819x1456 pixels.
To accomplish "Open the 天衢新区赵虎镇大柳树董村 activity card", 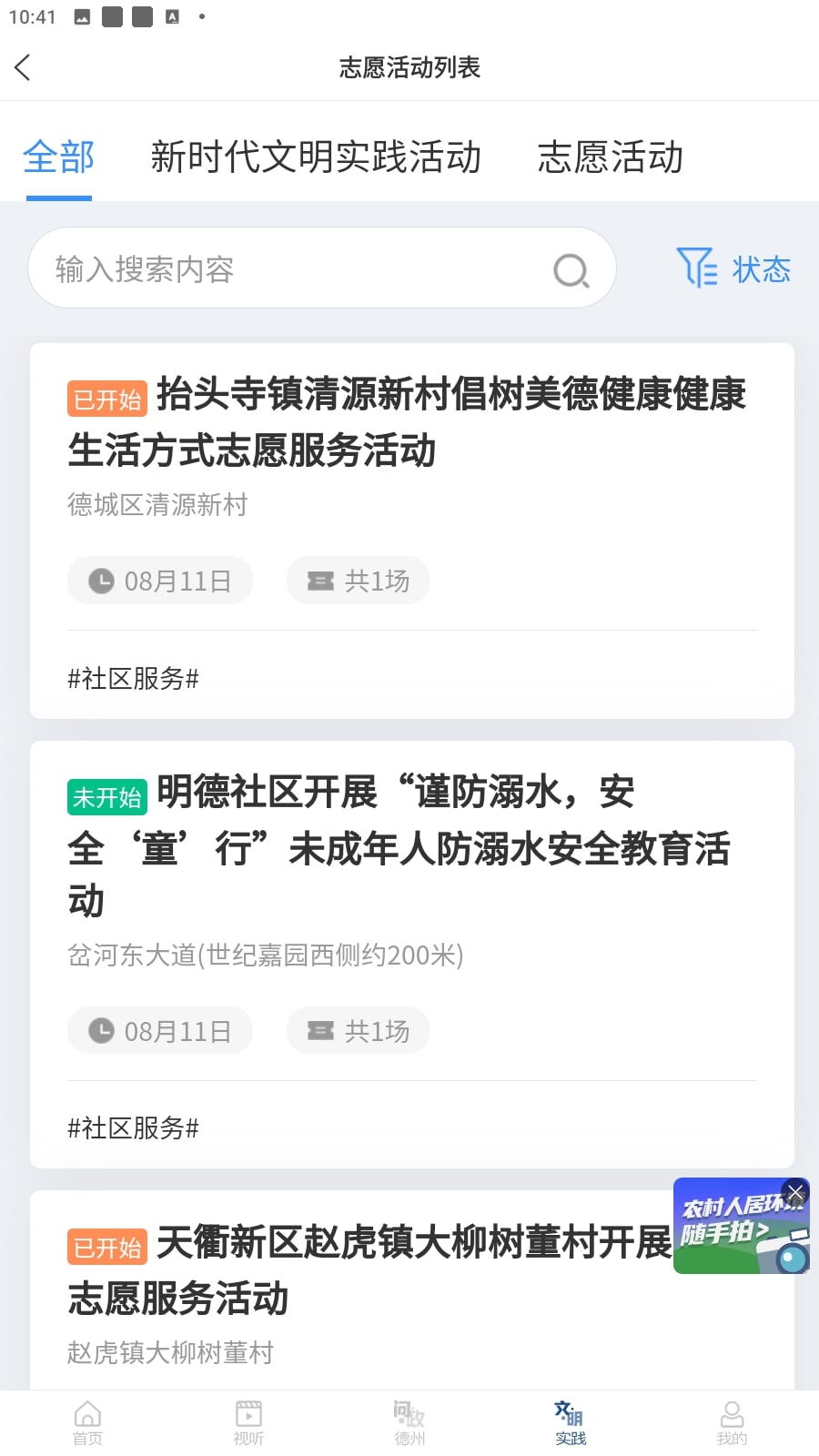I will [364, 1292].
